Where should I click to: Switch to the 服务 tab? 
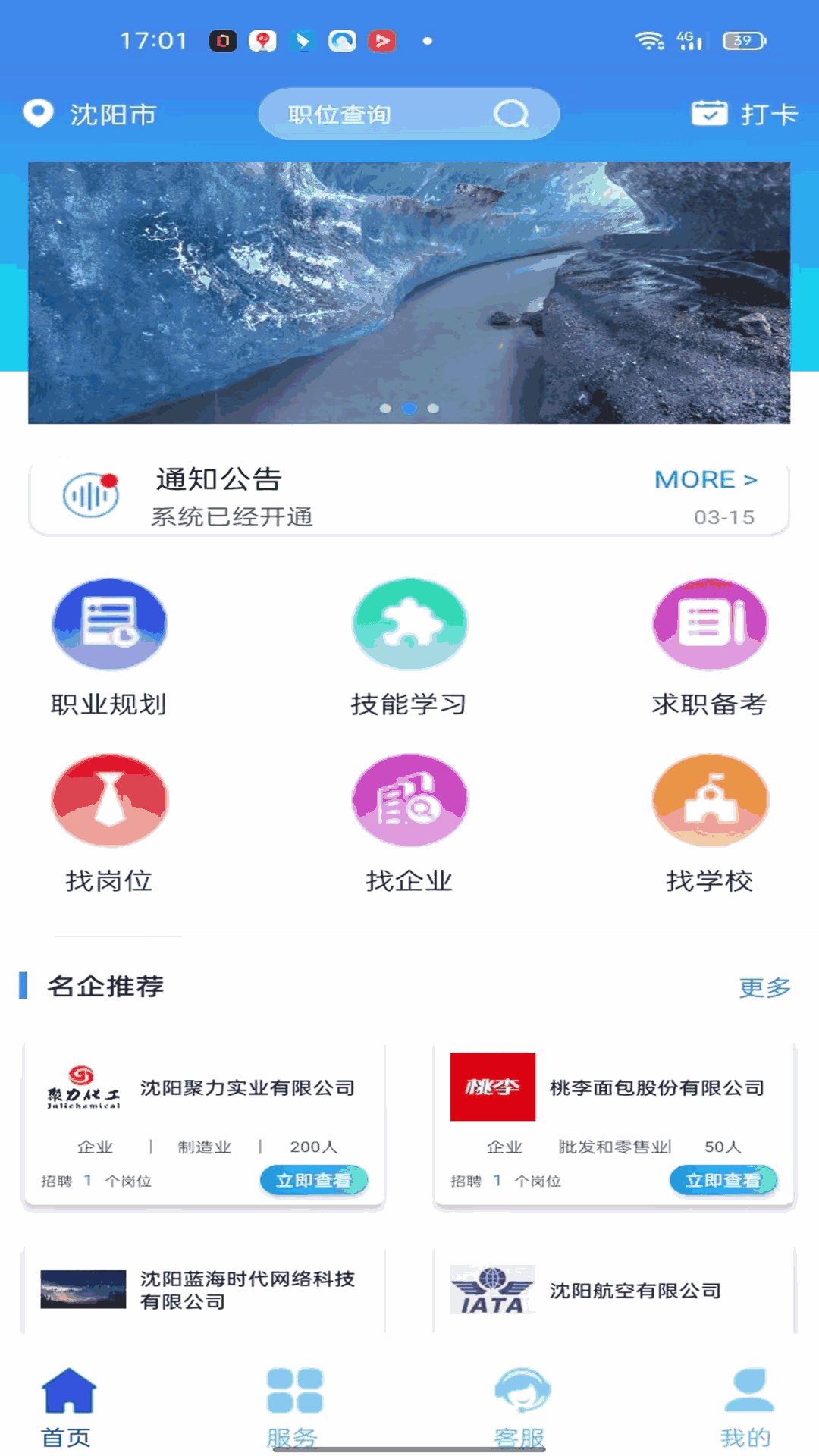tap(294, 1407)
